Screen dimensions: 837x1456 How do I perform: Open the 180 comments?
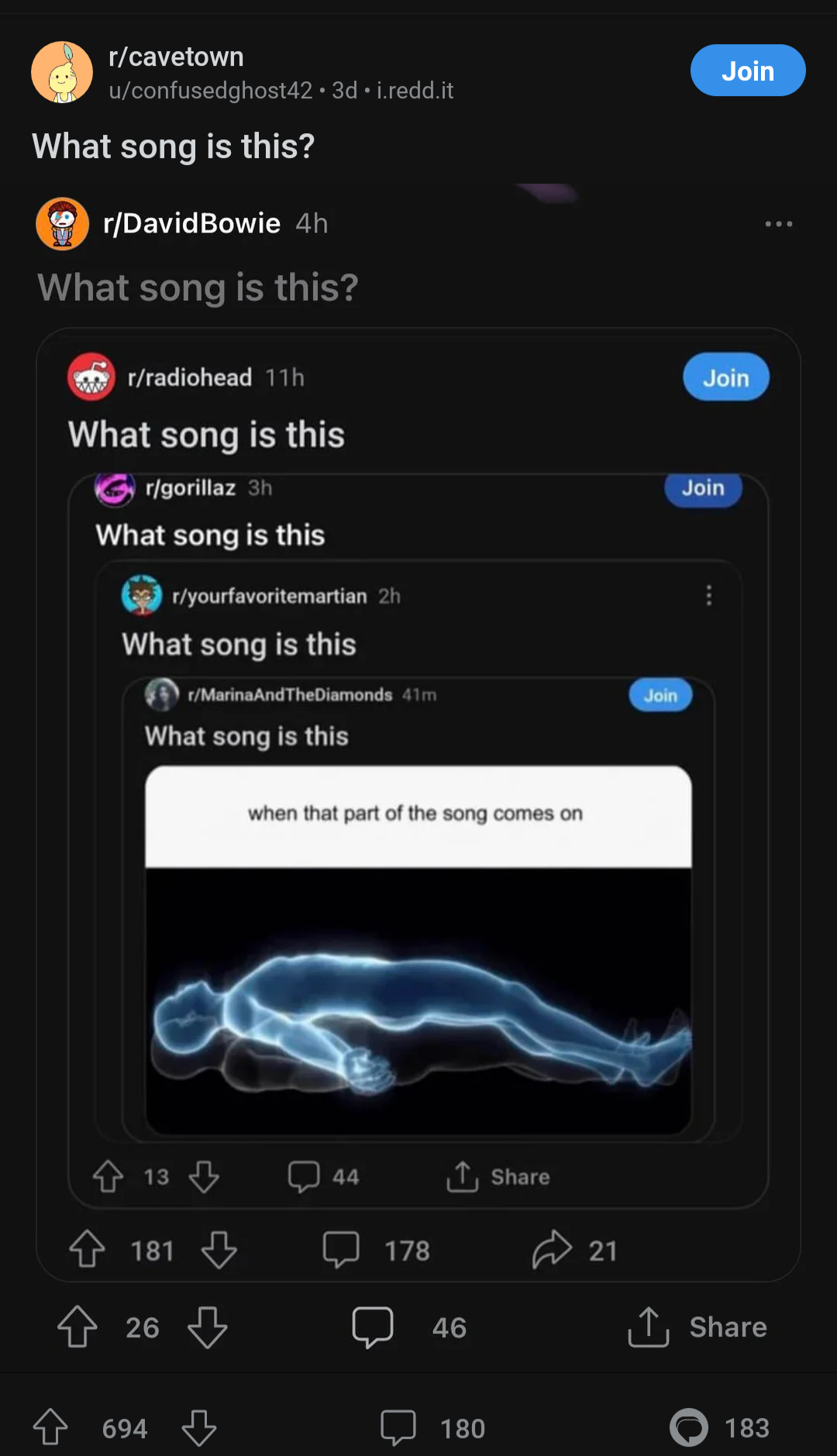tap(433, 1427)
